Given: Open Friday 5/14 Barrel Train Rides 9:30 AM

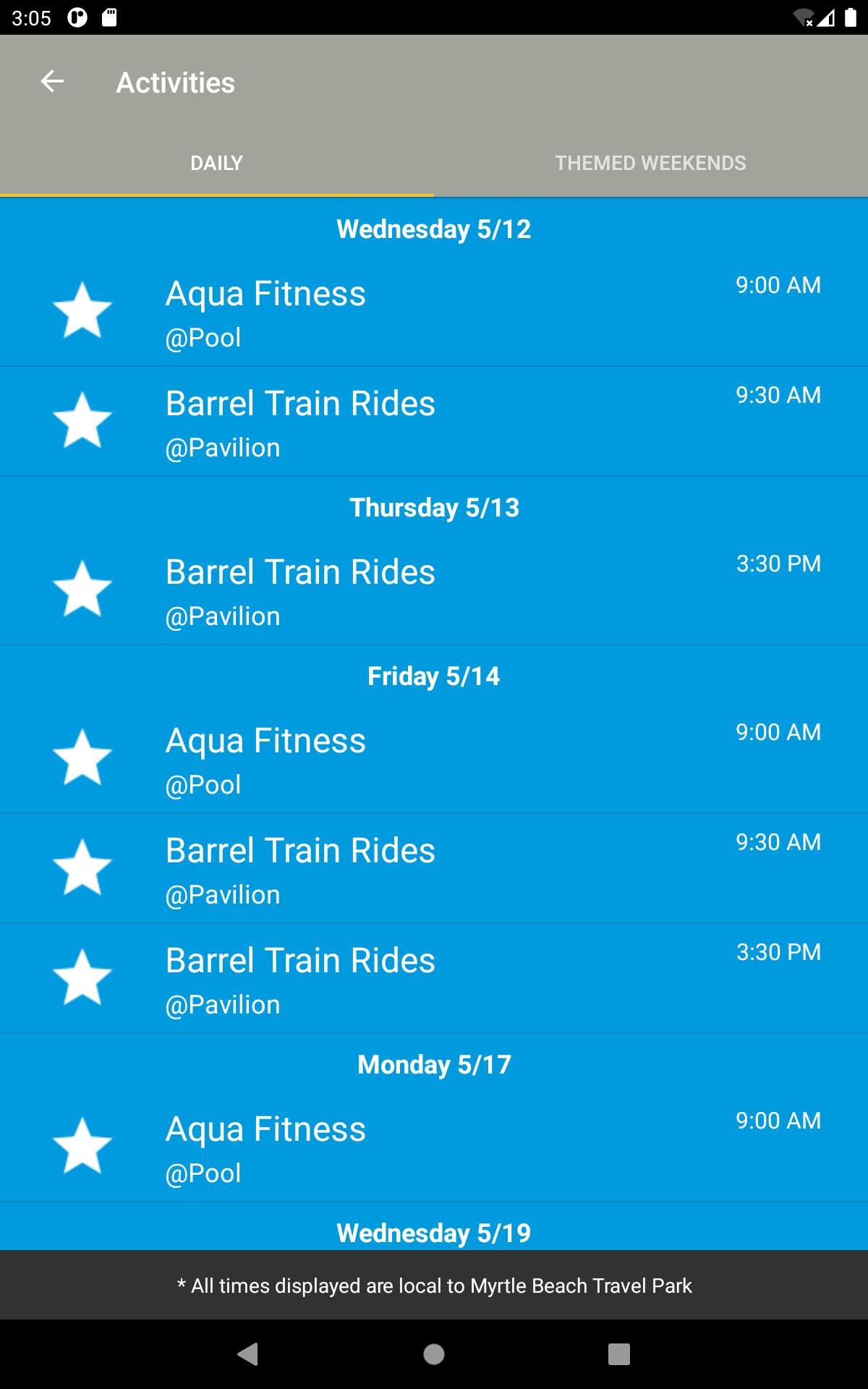Looking at the screenshot, I should point(434,868).
